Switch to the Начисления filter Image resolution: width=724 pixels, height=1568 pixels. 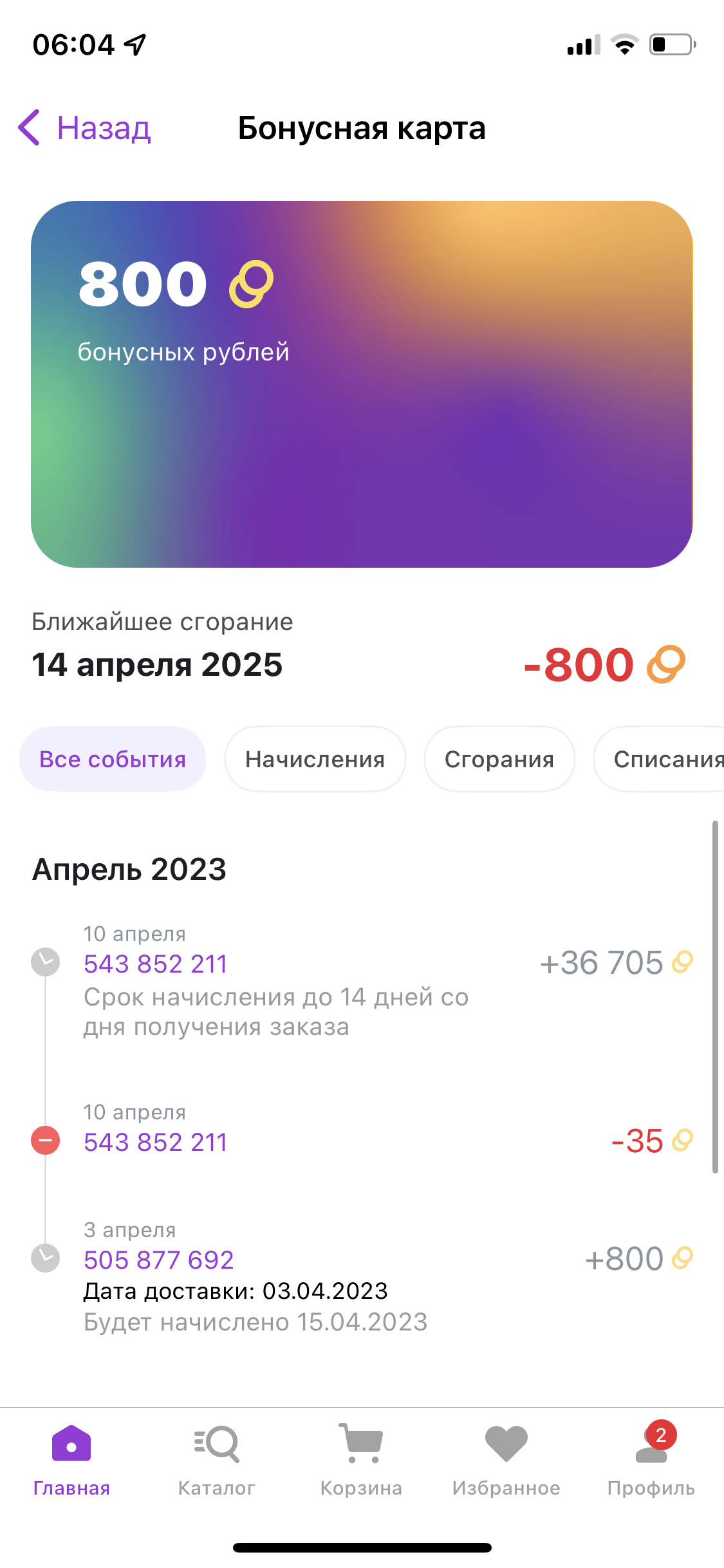[x=315, y=759]
